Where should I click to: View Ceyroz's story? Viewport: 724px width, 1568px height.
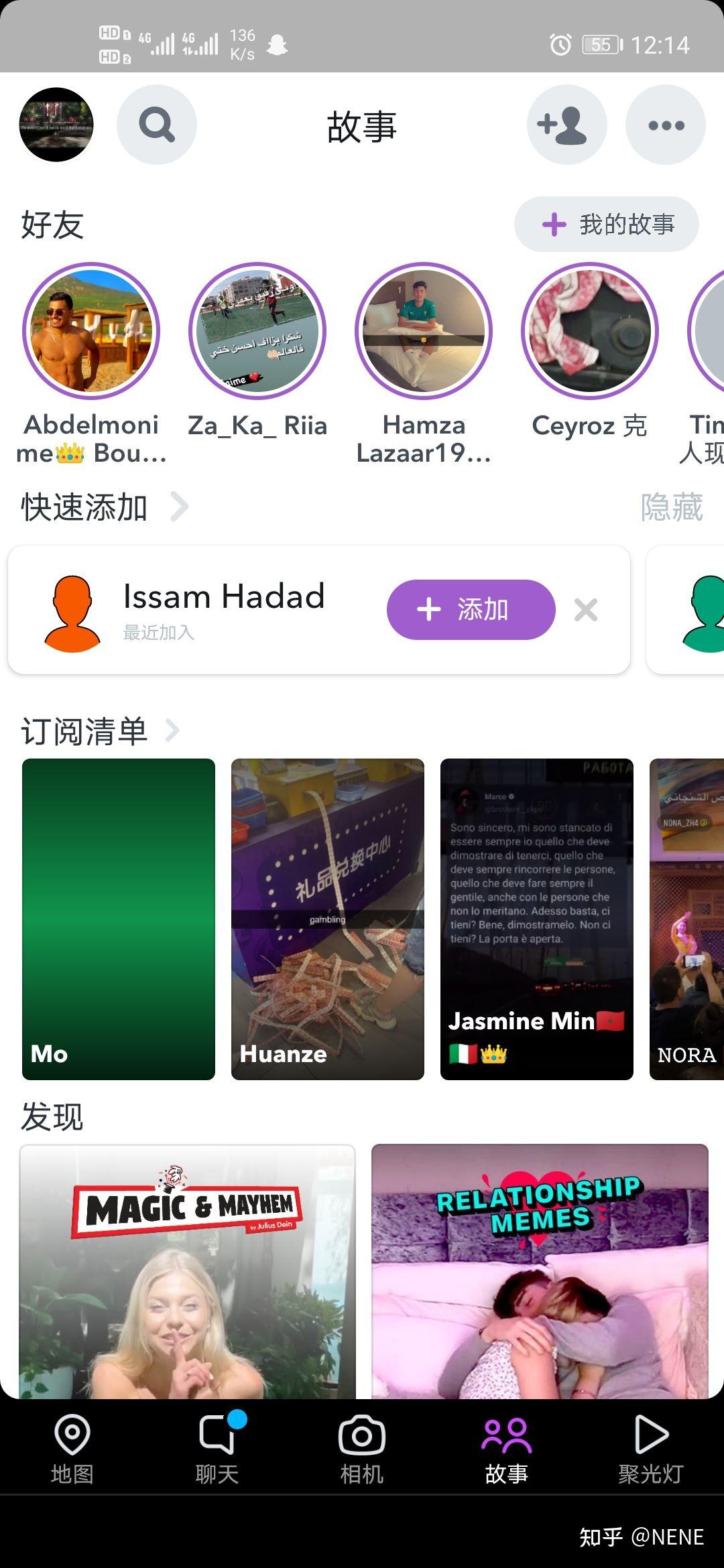point(590,331)
